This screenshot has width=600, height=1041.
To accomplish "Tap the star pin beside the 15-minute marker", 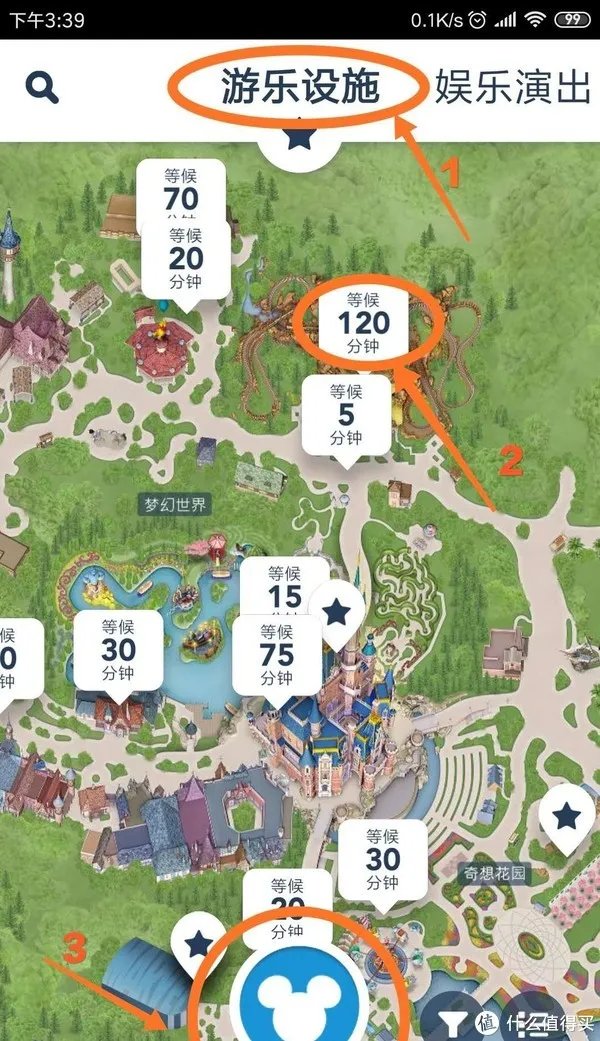I will point(337,608).
